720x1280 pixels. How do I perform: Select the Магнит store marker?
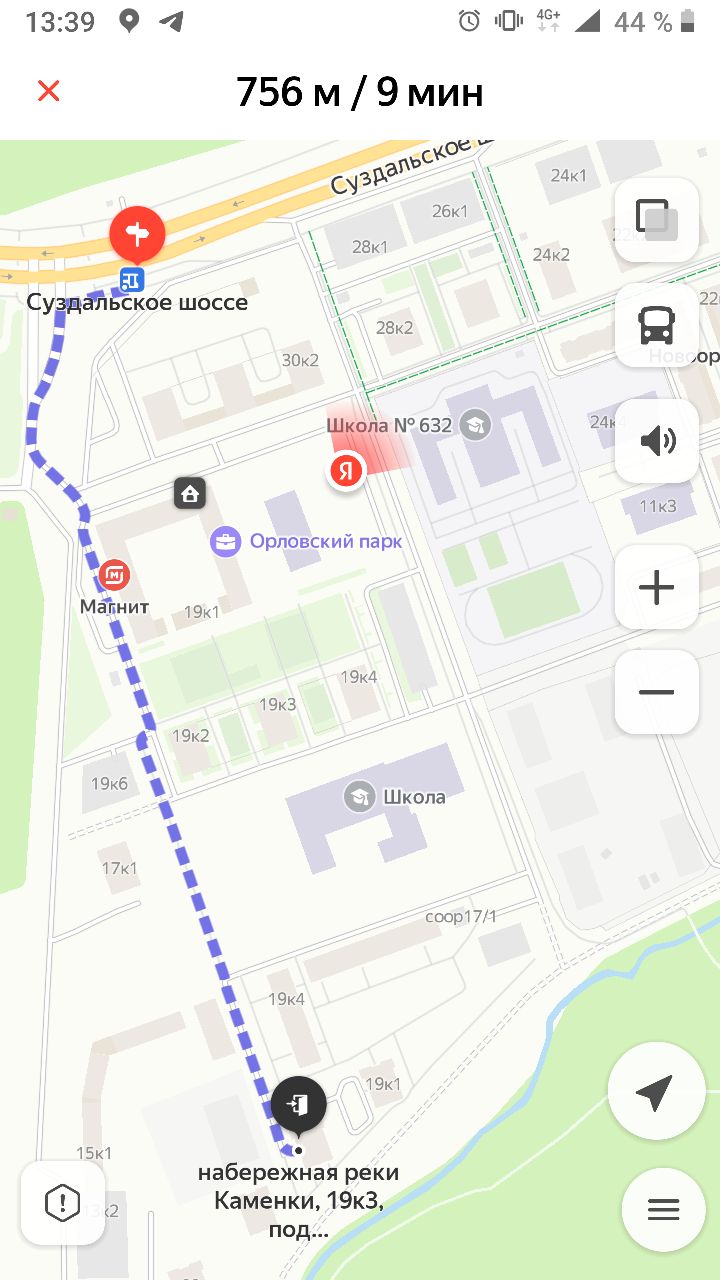[115, 575]
